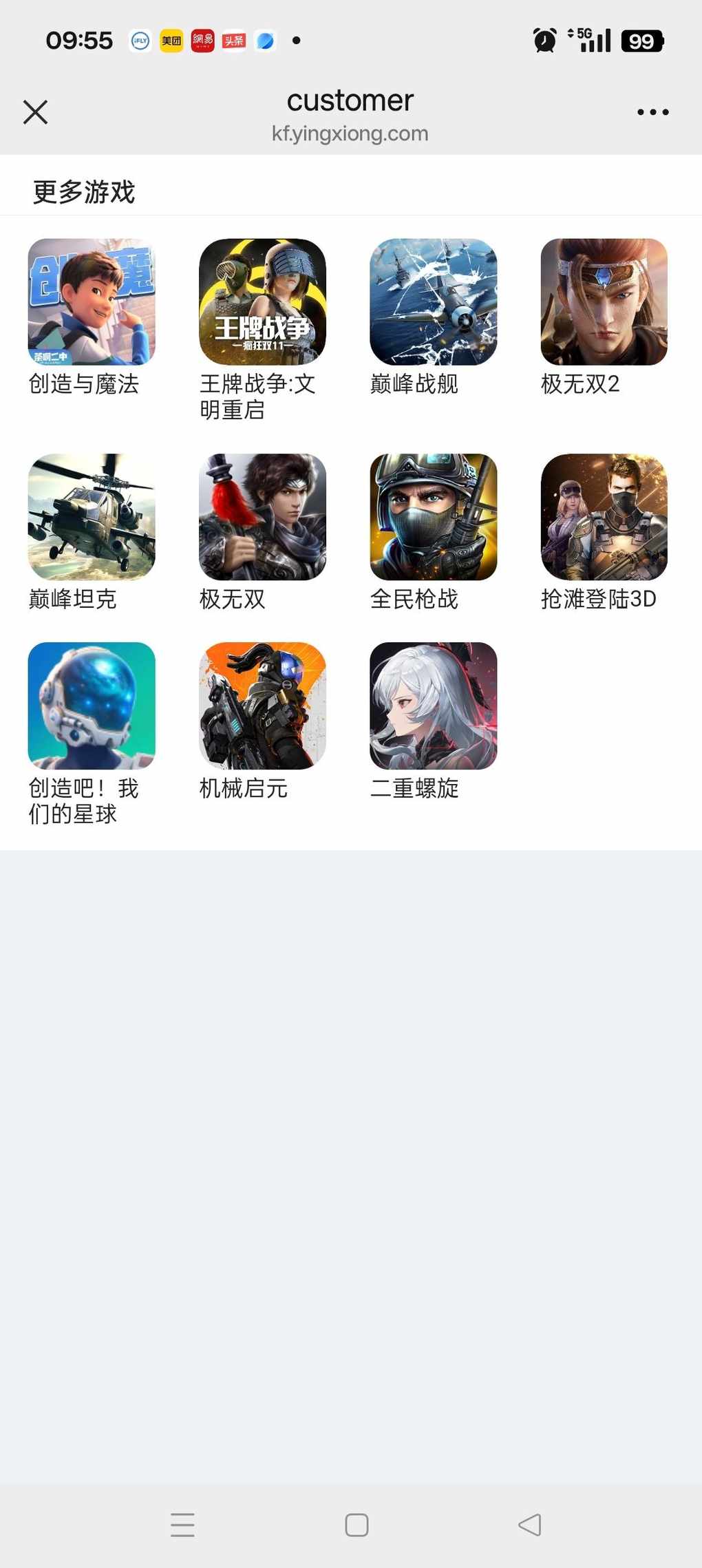Open the 巅峰坦克 helicopter tile
The image size is (702, 1568).
(92, 517)
